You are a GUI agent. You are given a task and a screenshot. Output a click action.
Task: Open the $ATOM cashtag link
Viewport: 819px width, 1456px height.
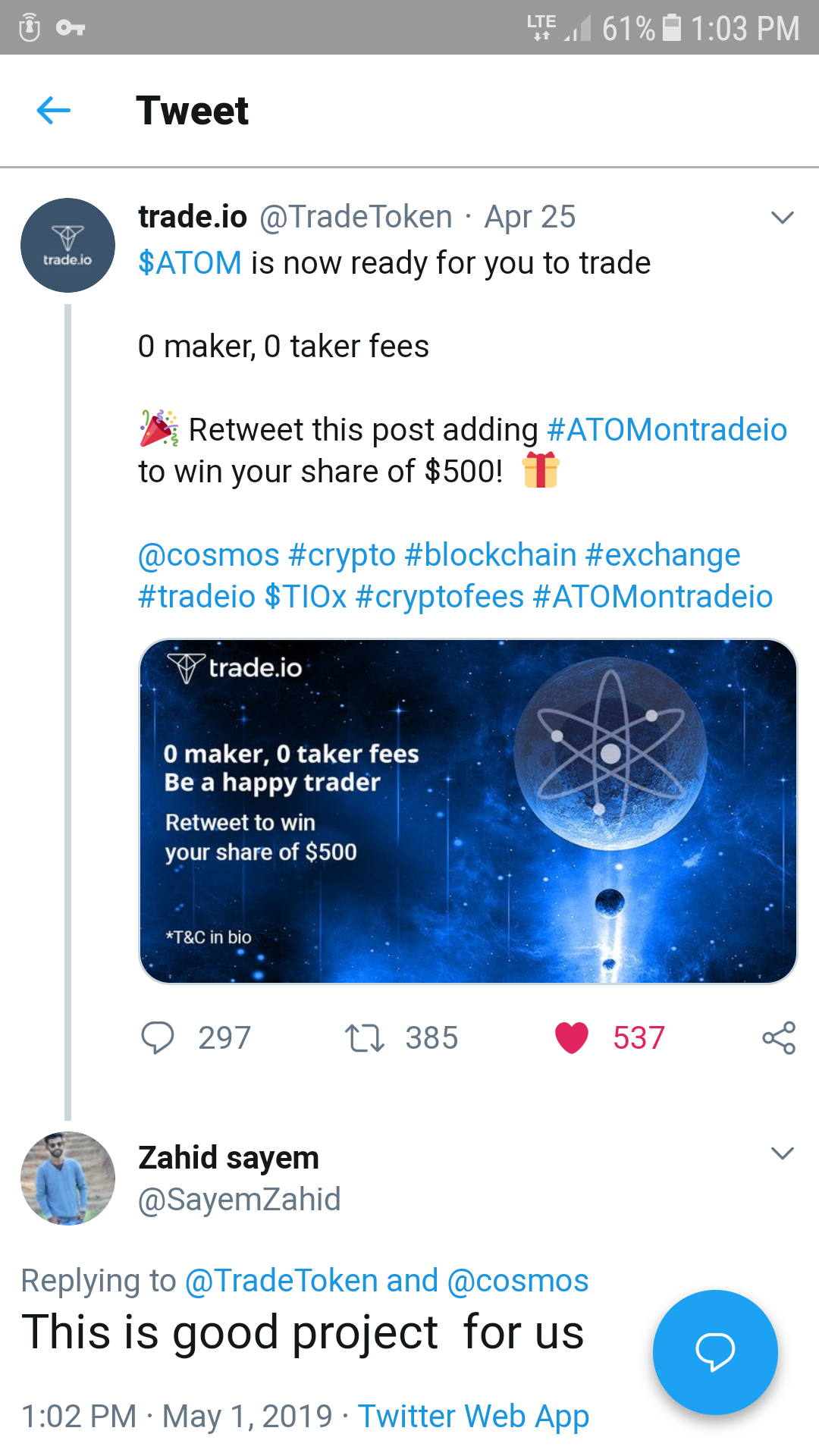coord(190,263)
